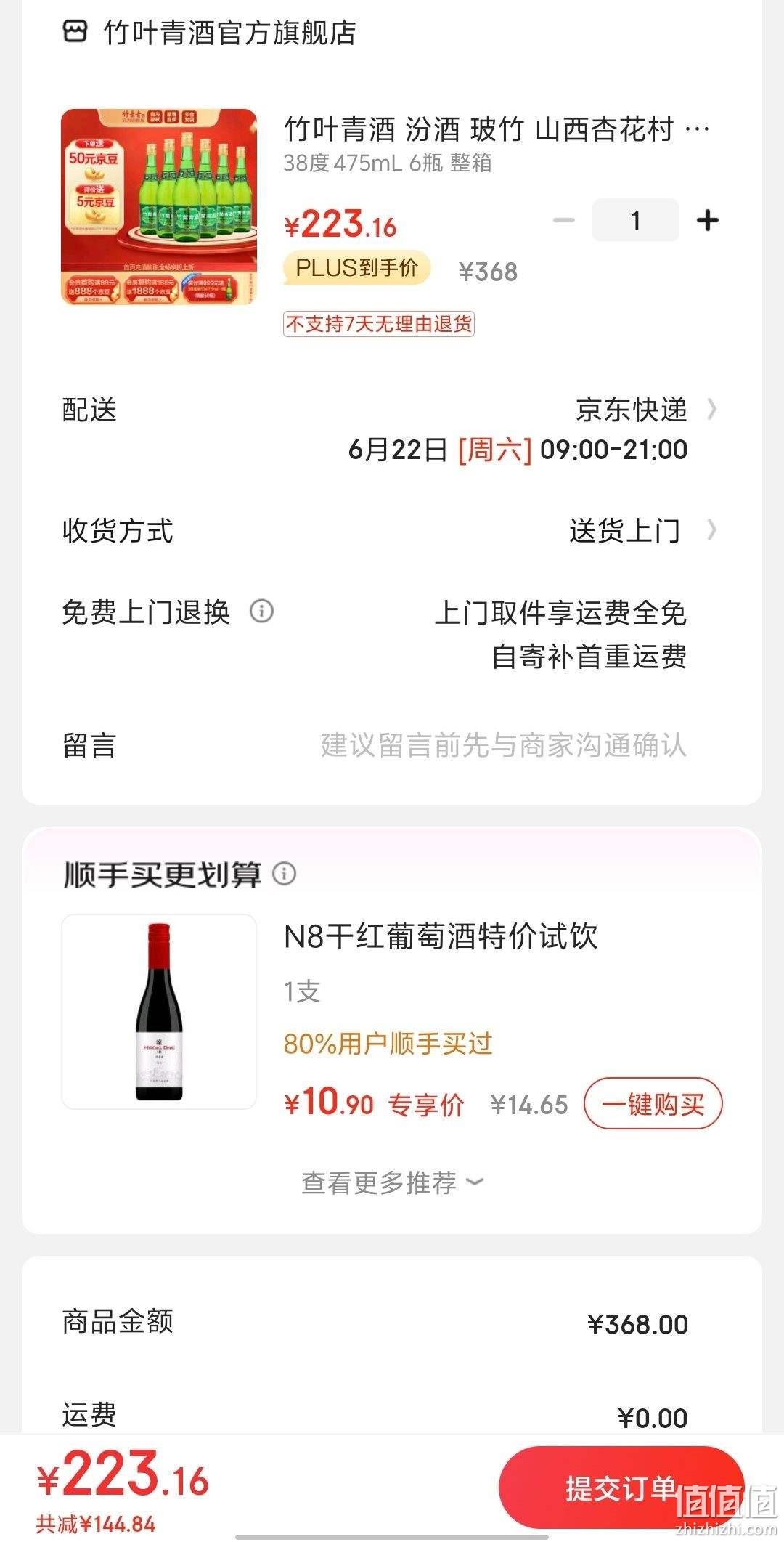This screenshot has width=784, height=1542.
Task: Change the 配送 delivery time option
Action: tap(392, 429)
